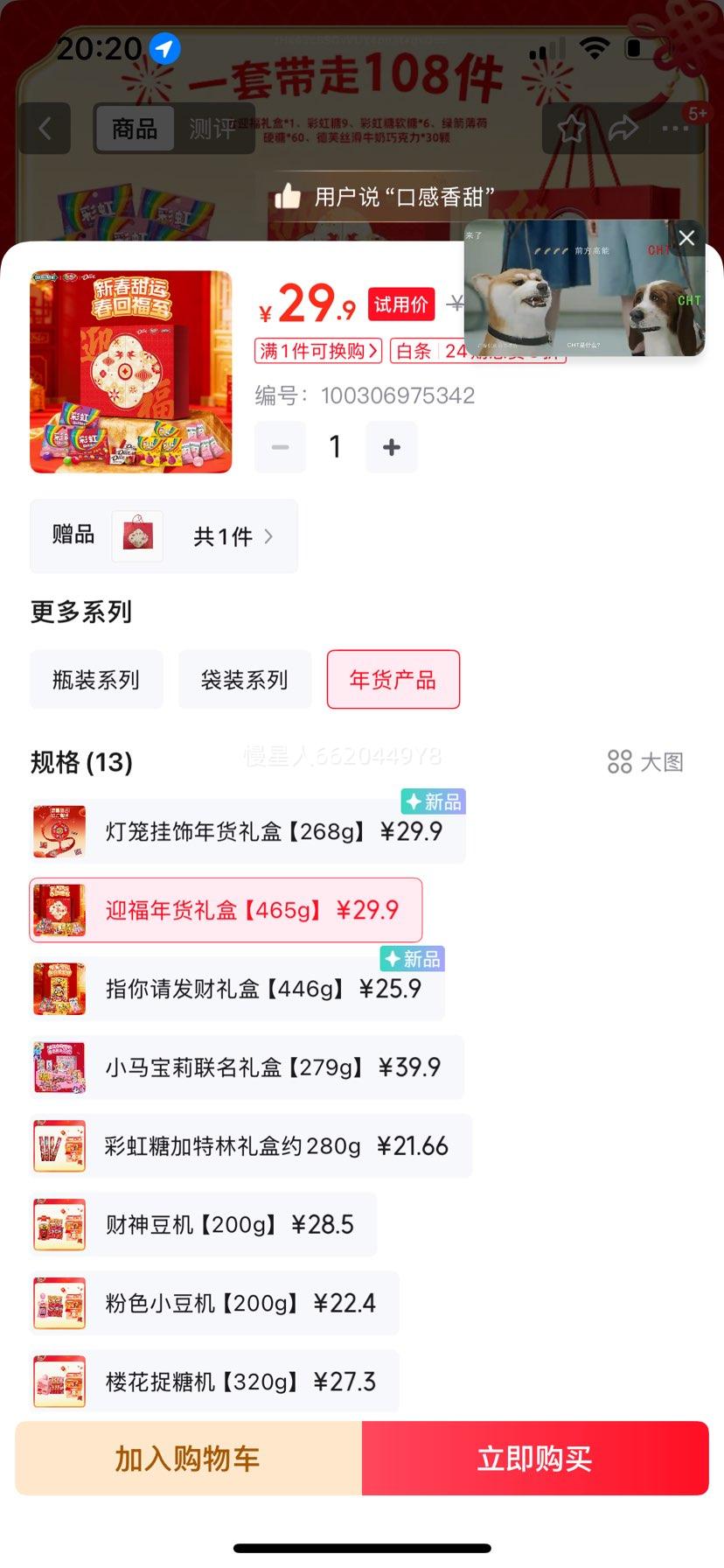The height and width of the screenshot is (1568, 724).
Task: Open the share options
Action: (624, 128)
